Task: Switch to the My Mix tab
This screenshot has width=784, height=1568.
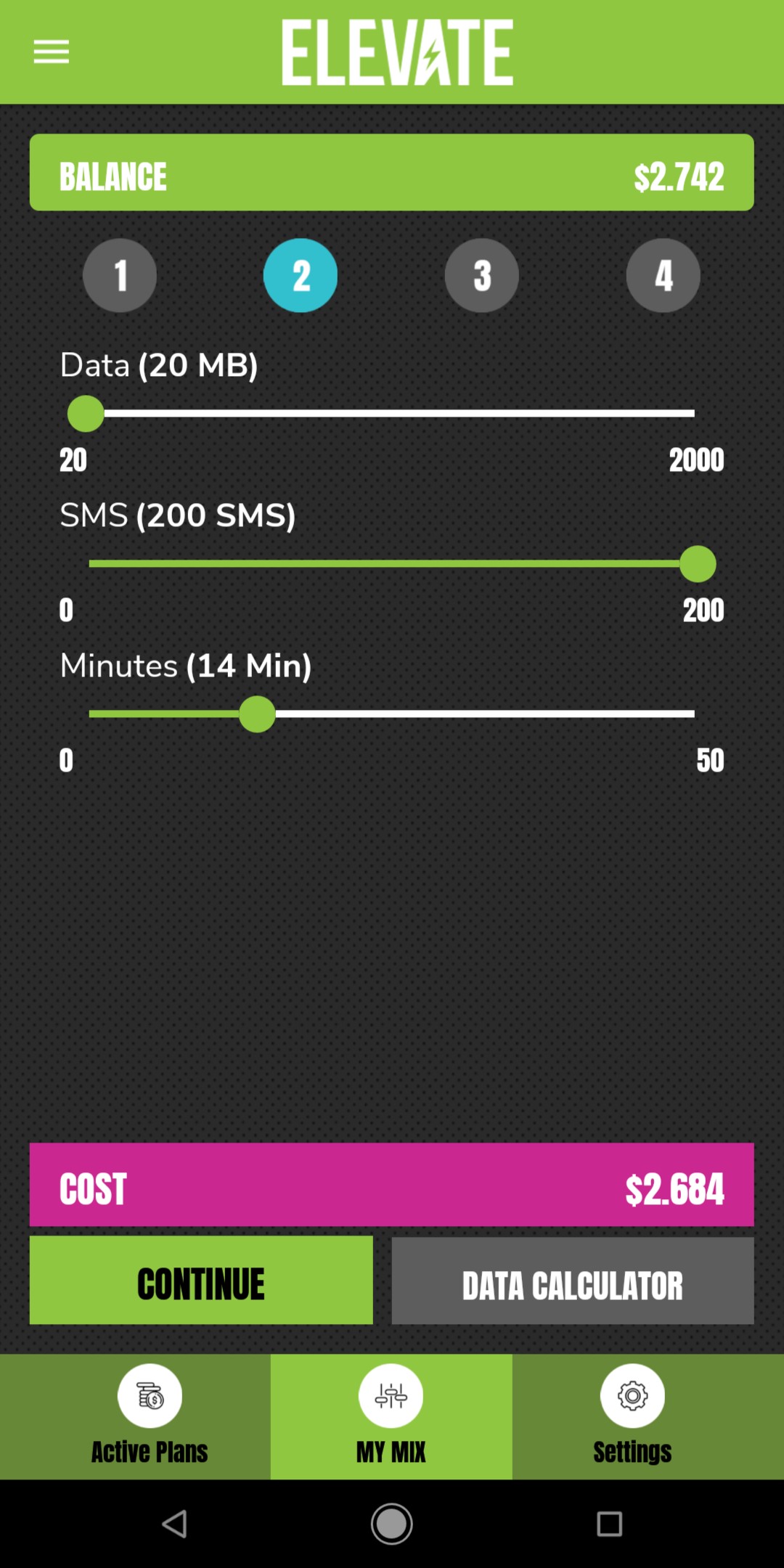Action: coord(391,1416)
